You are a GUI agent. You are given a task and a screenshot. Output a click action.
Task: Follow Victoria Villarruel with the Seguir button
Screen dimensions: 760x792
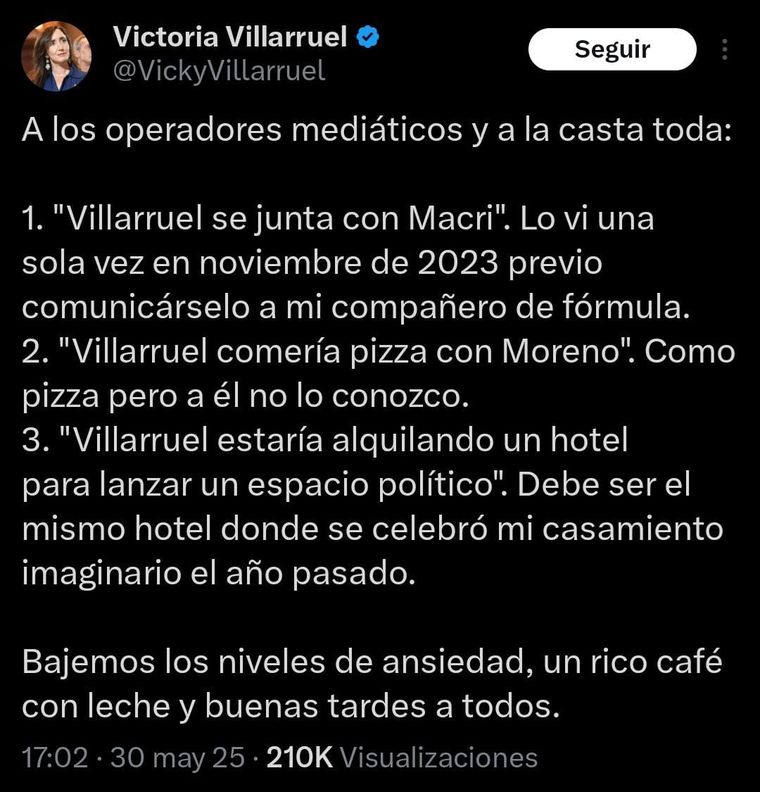(611, 49)
